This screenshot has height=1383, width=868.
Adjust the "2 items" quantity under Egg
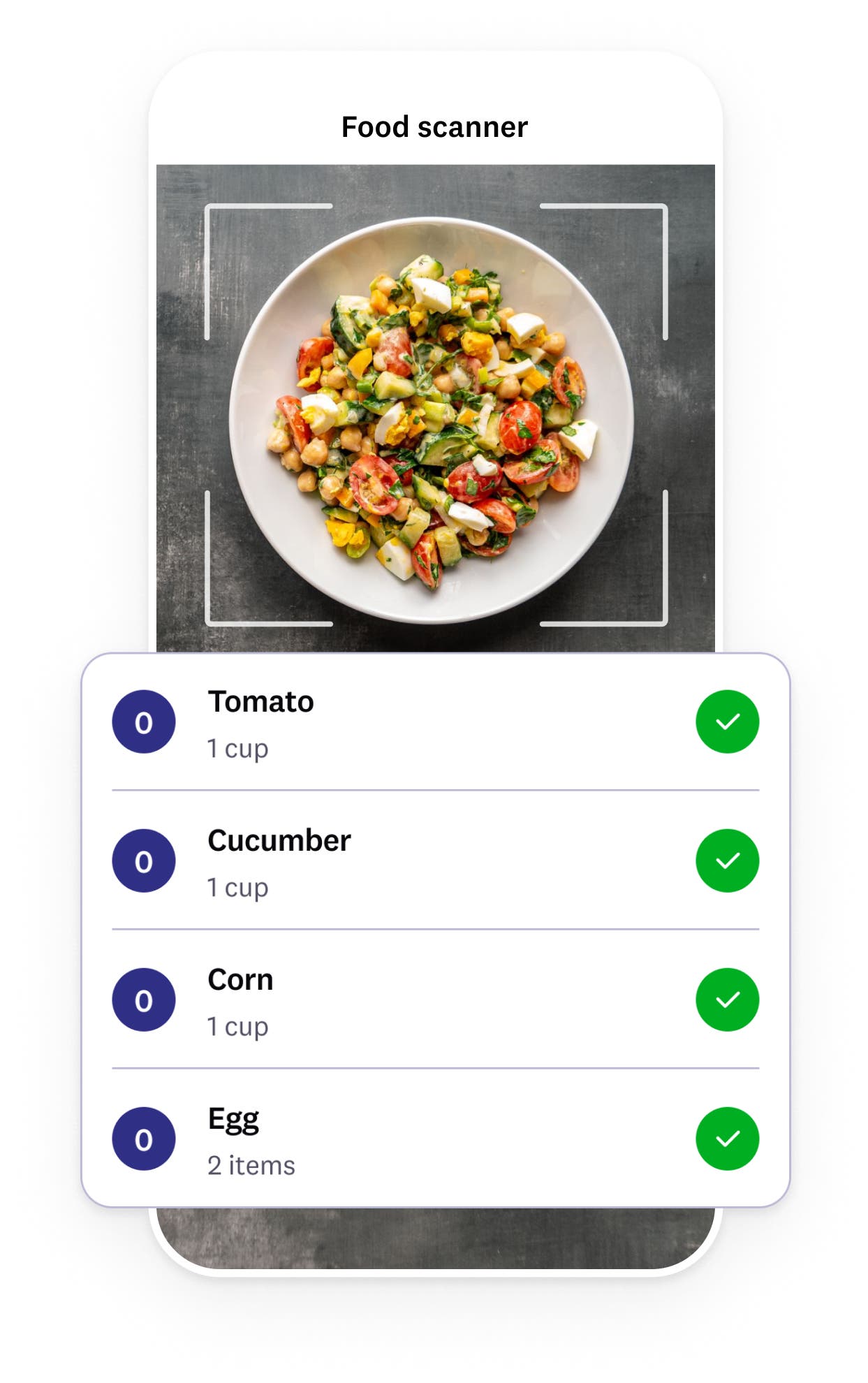251,1164
